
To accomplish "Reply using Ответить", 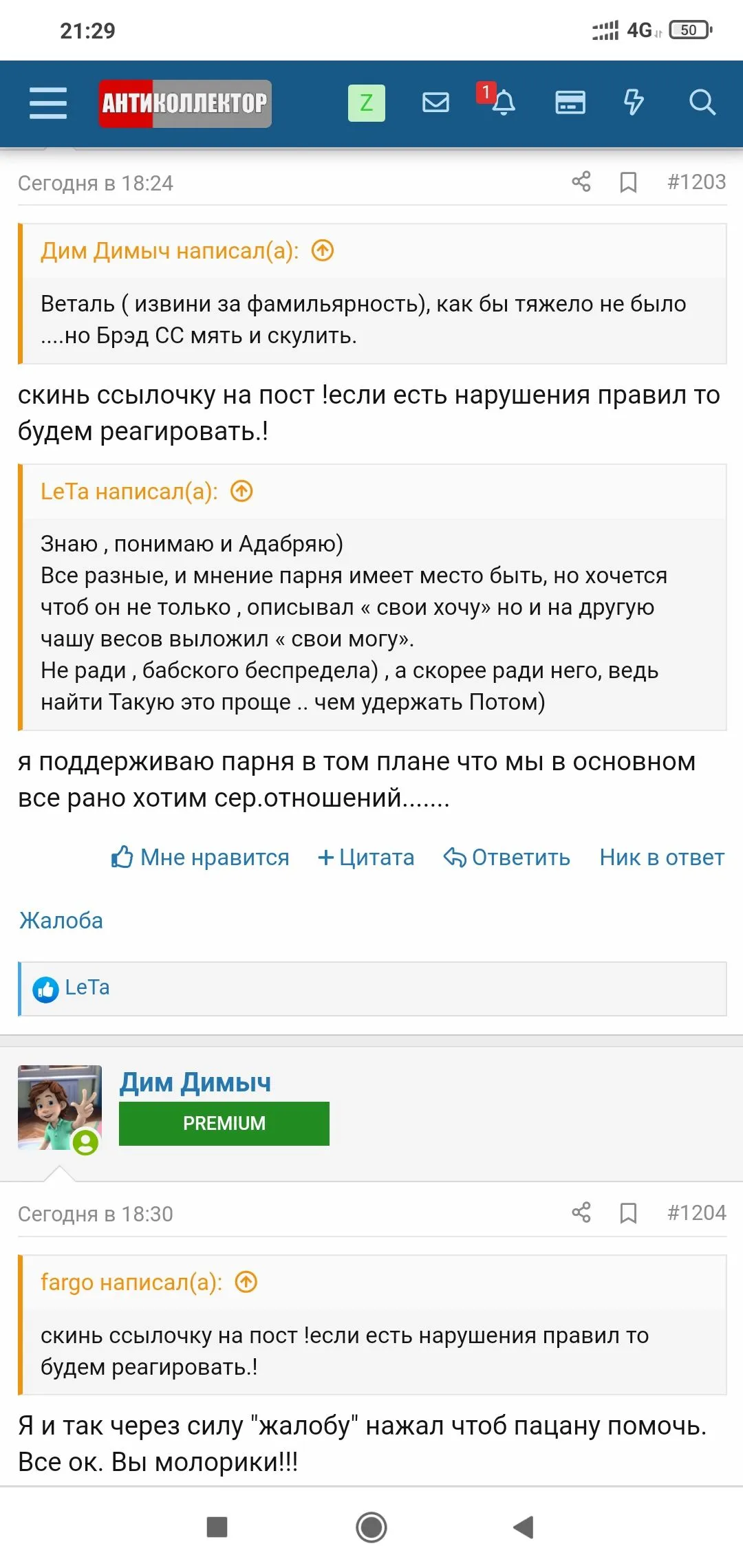I will click(507, 858).
